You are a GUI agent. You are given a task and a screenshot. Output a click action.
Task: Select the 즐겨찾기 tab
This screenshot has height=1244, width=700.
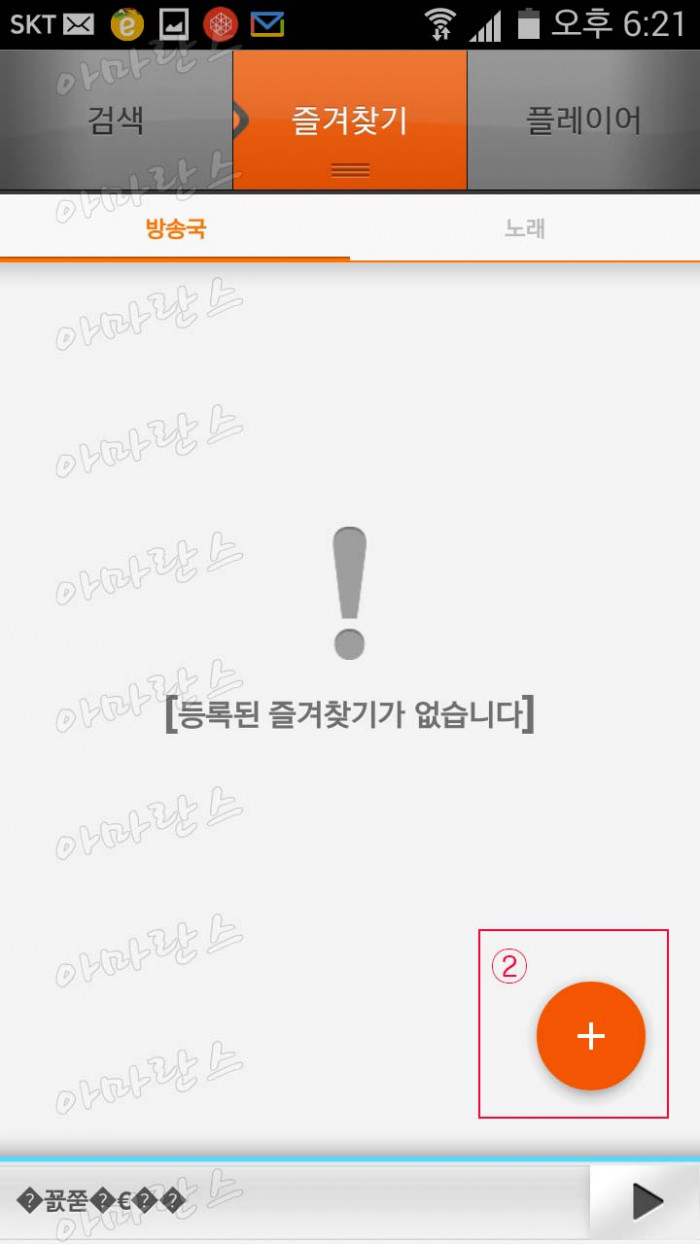[x=349, y=121]
